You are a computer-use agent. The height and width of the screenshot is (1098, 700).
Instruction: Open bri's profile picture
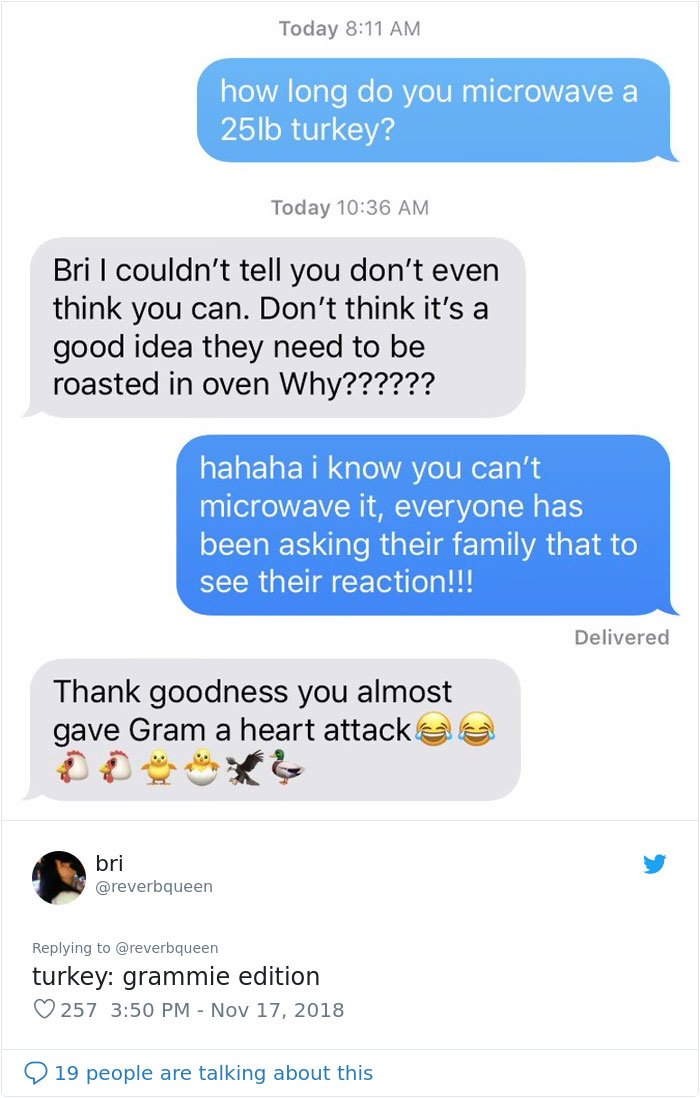59,877
